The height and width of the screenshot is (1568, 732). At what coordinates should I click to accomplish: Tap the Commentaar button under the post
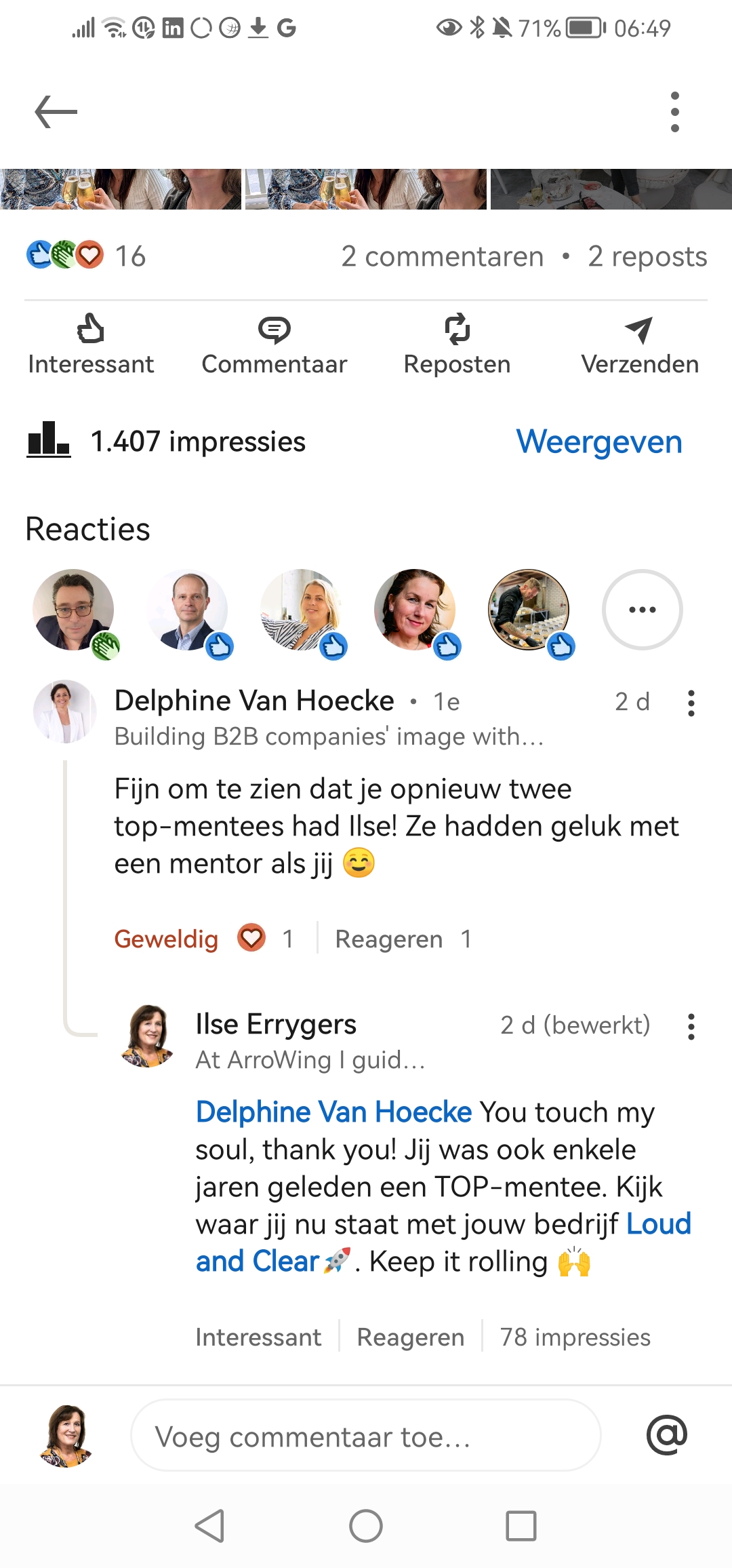[274, 345]
